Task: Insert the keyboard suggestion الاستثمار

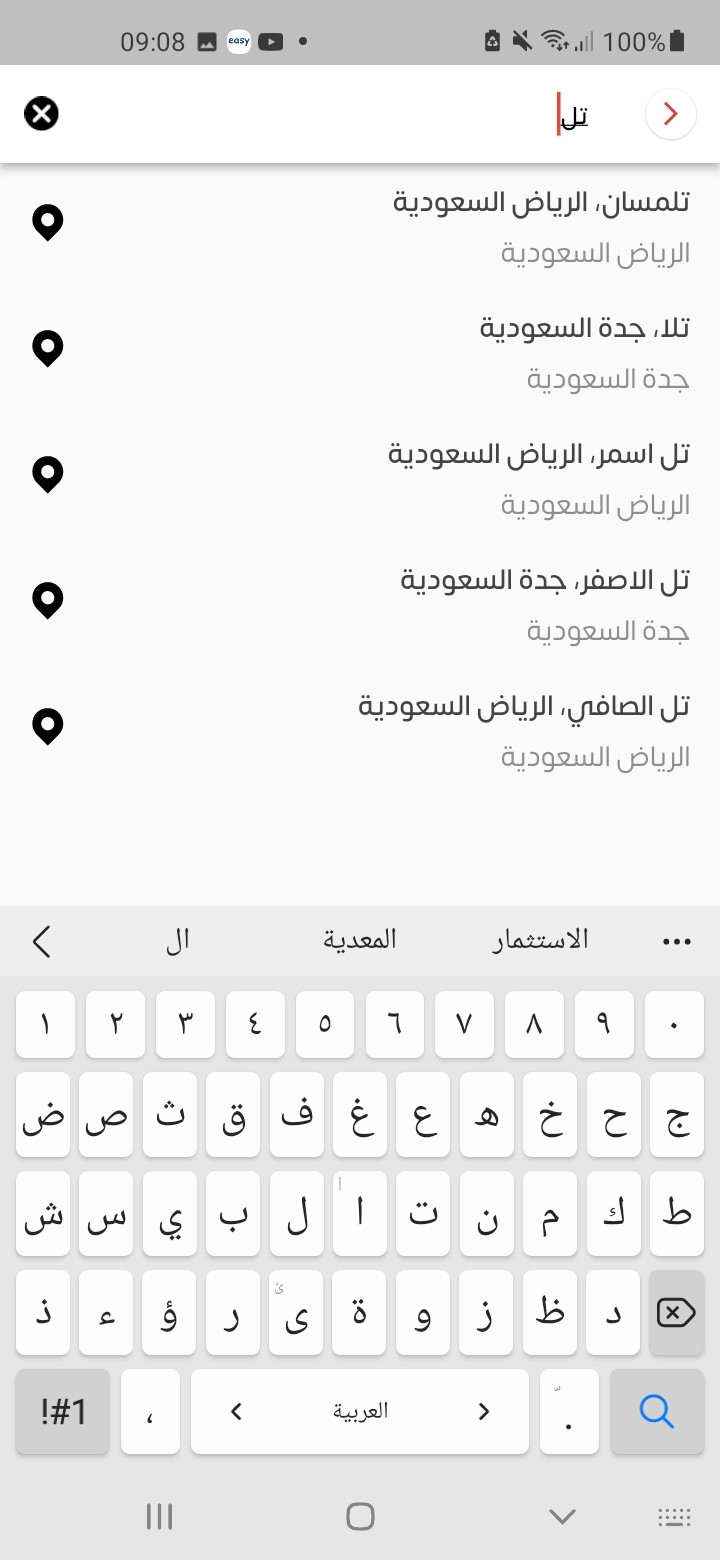Action: [x=540, y=940]
